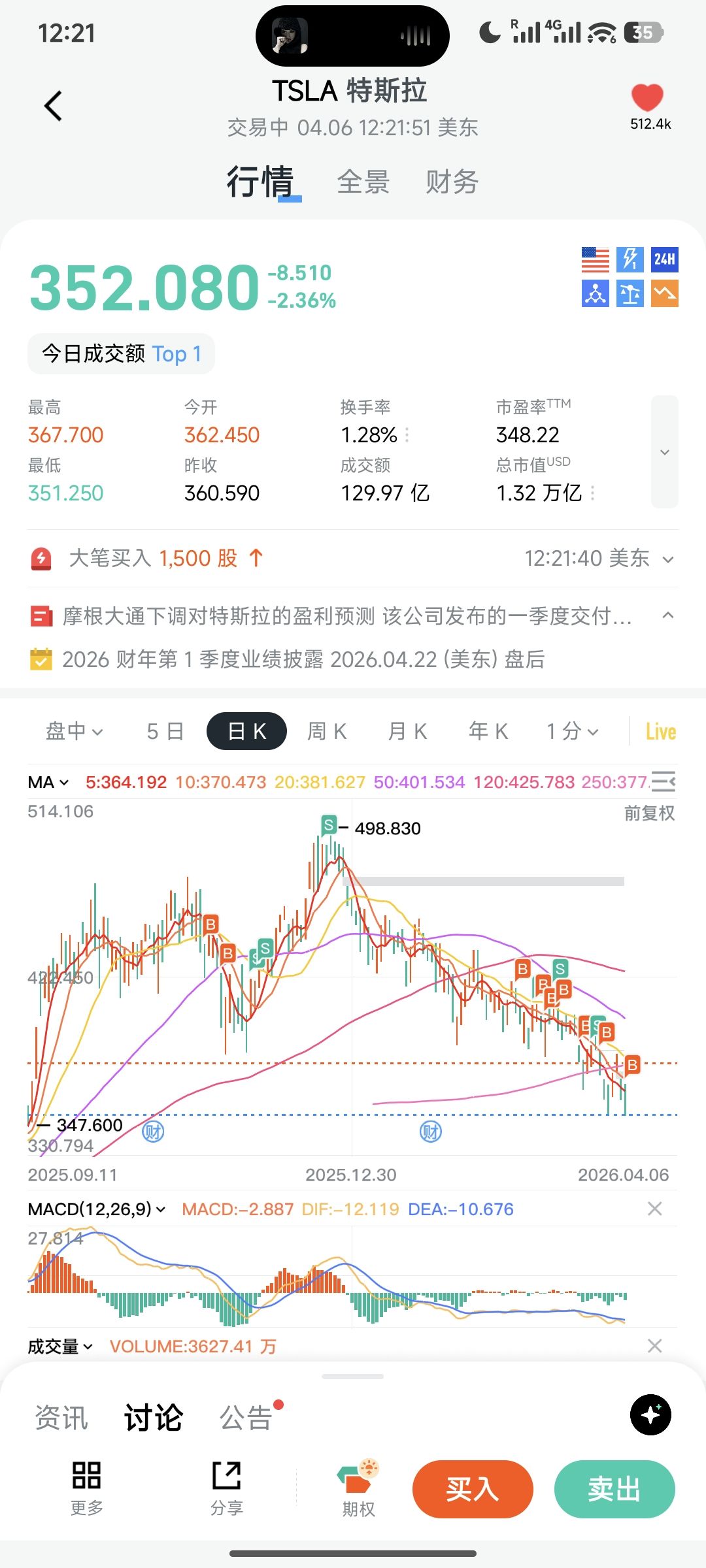
Task: Switch chart to 周 K
Action: [x=327, y=731]
